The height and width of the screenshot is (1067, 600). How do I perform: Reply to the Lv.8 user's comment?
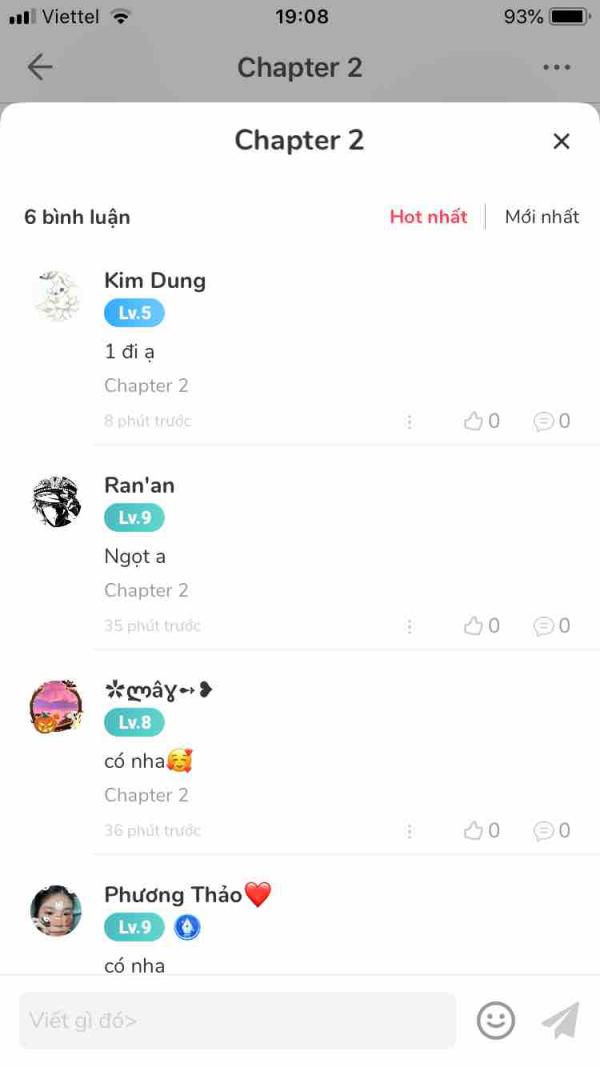pos(552,831)
